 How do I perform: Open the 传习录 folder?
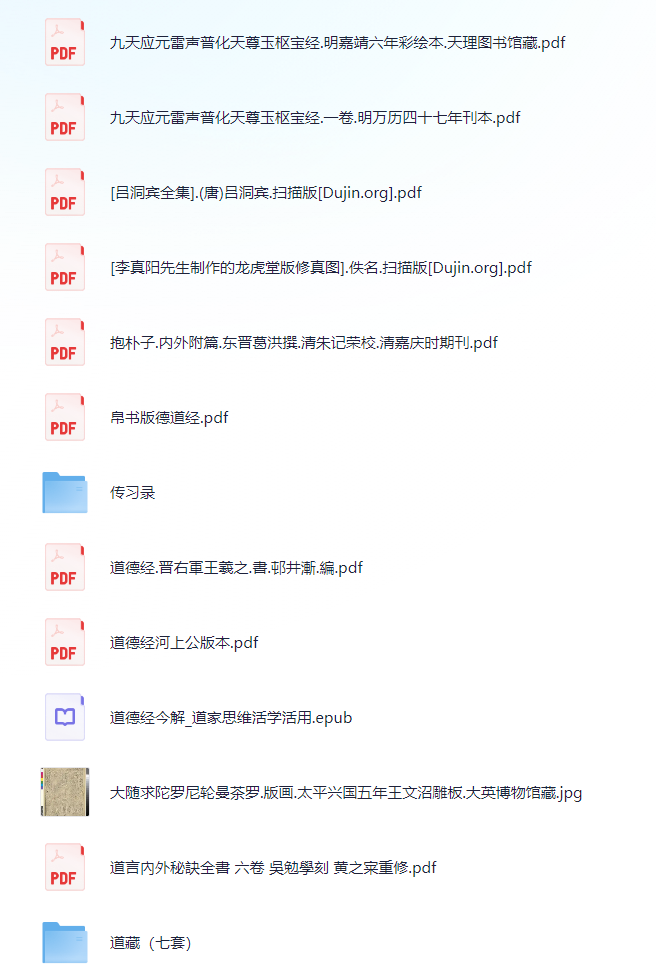coord(133,493)
